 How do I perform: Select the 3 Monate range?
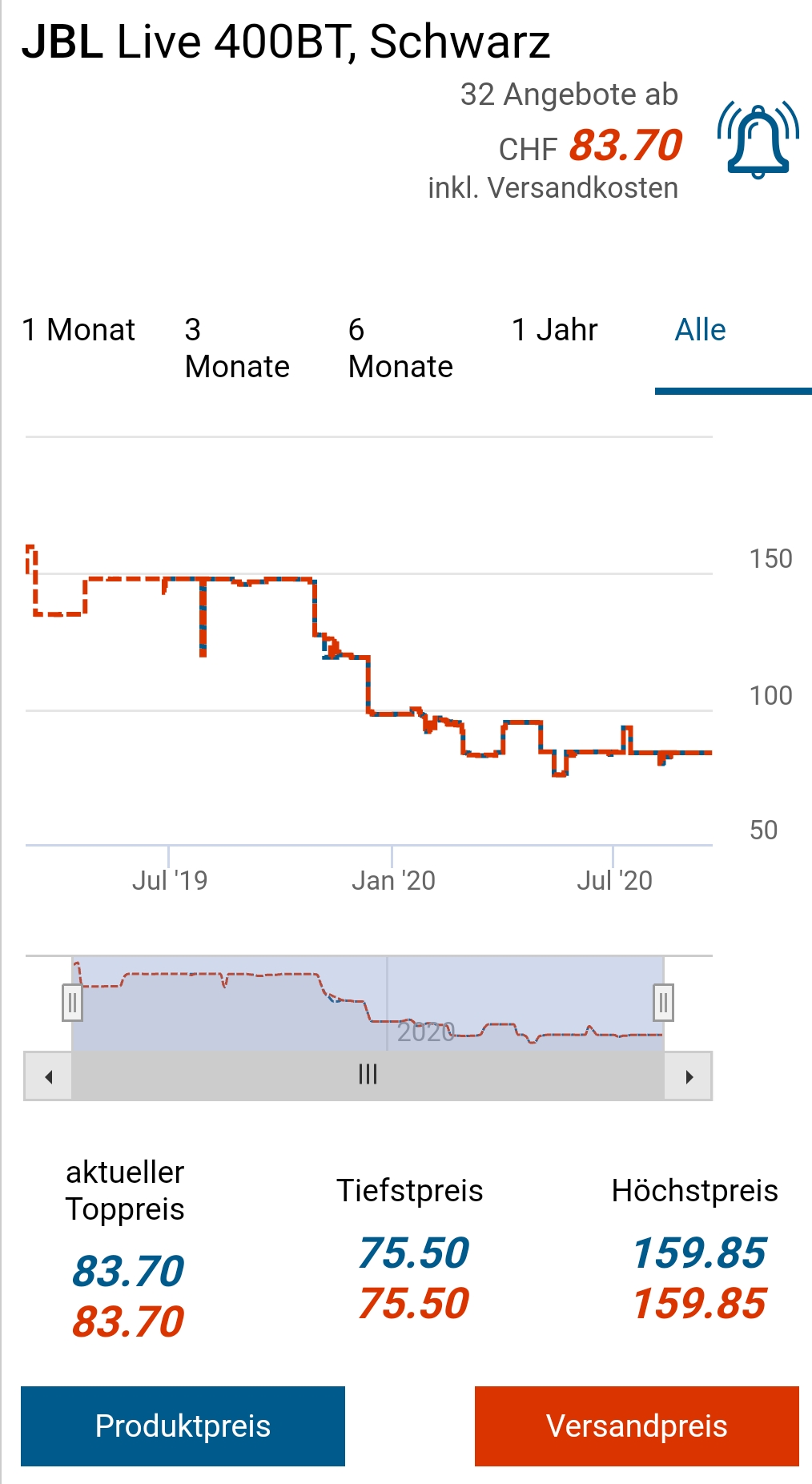237,348
